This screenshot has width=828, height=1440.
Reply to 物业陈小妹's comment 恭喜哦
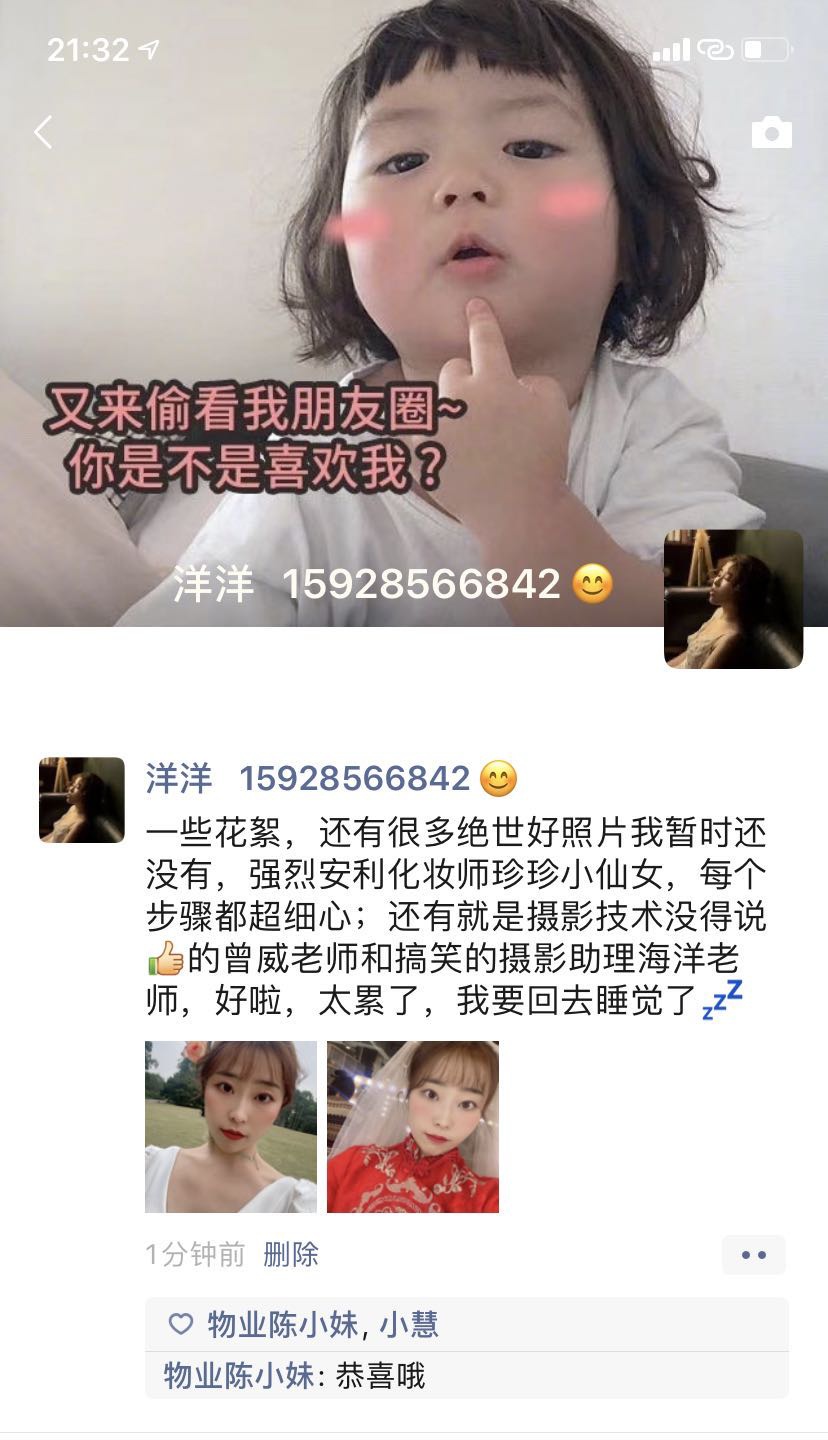coord(380,1376)
